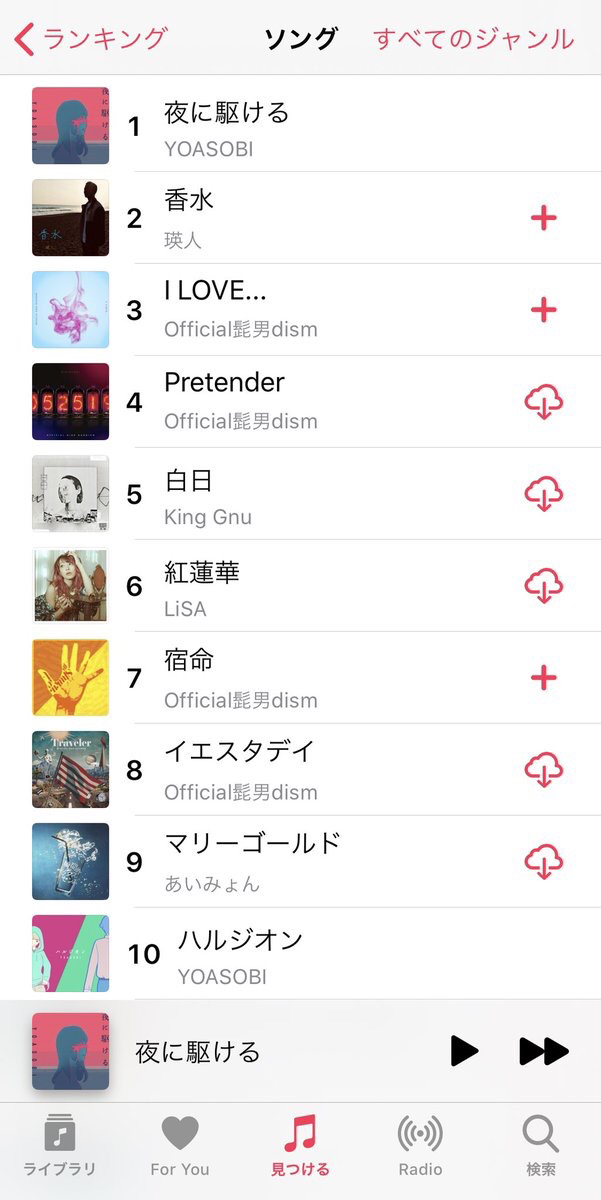The image size is (601, 1200).
Task: Switch to the Radio tab
Action: click(x=420, y=1145)
